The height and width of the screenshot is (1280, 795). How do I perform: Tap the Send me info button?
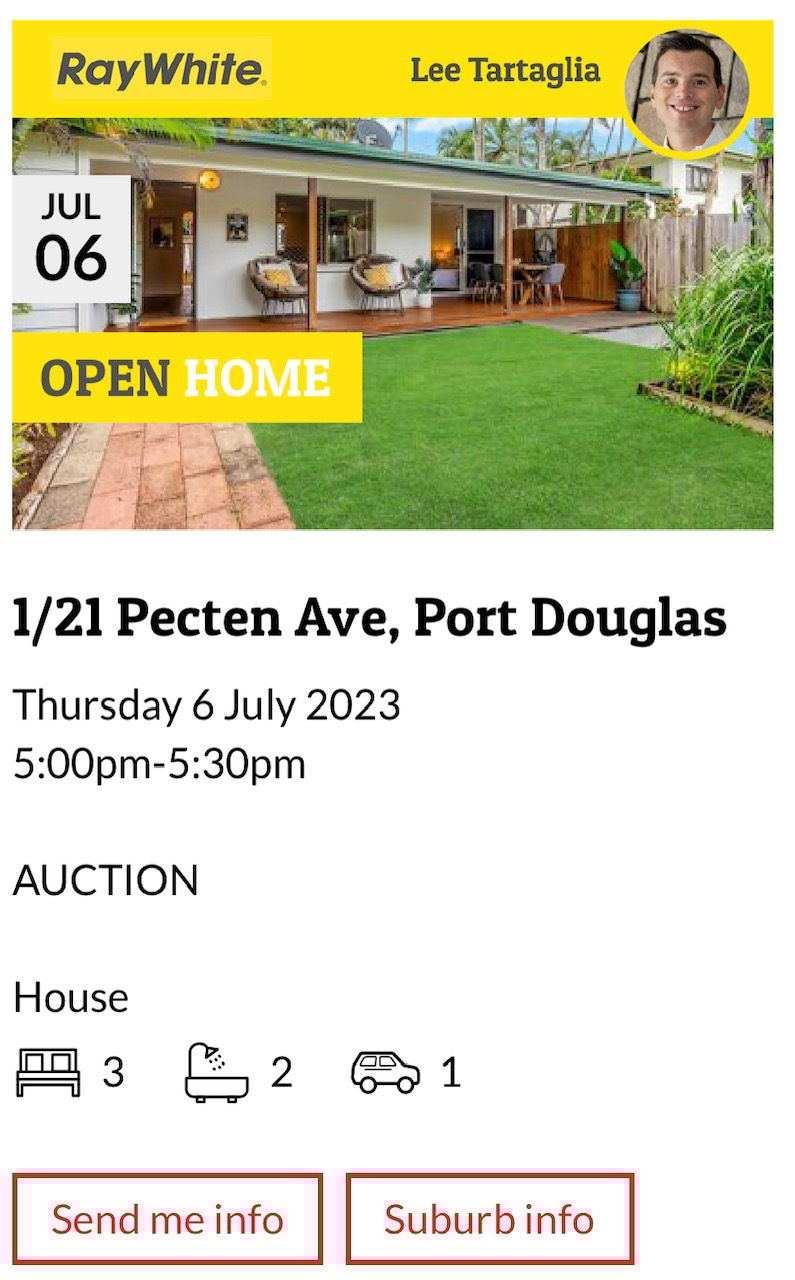pos(167,1219)
